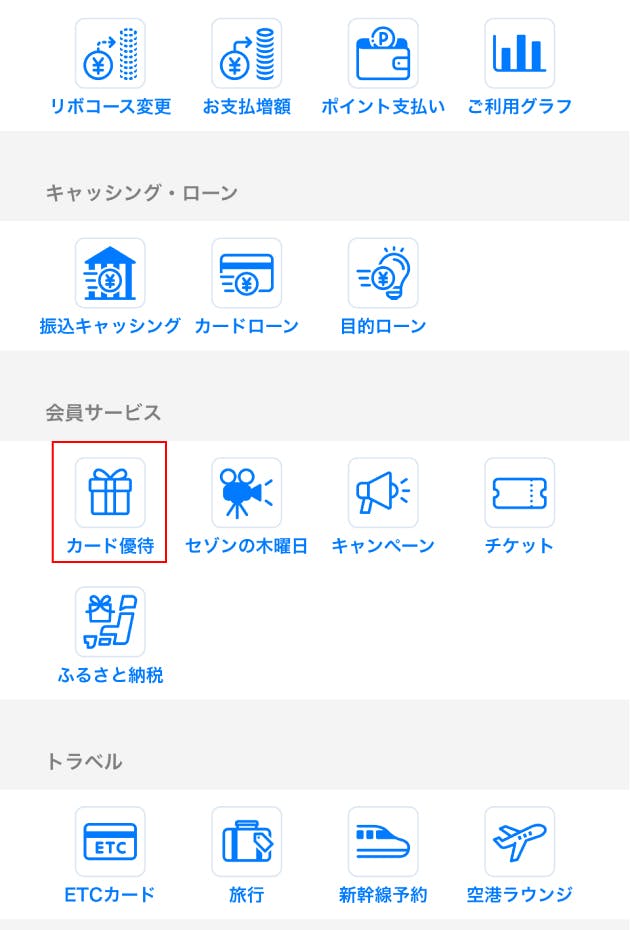The image size is (630, 930).
Task: Open セゾンの木曜日
Action: (x=246, y=493)
